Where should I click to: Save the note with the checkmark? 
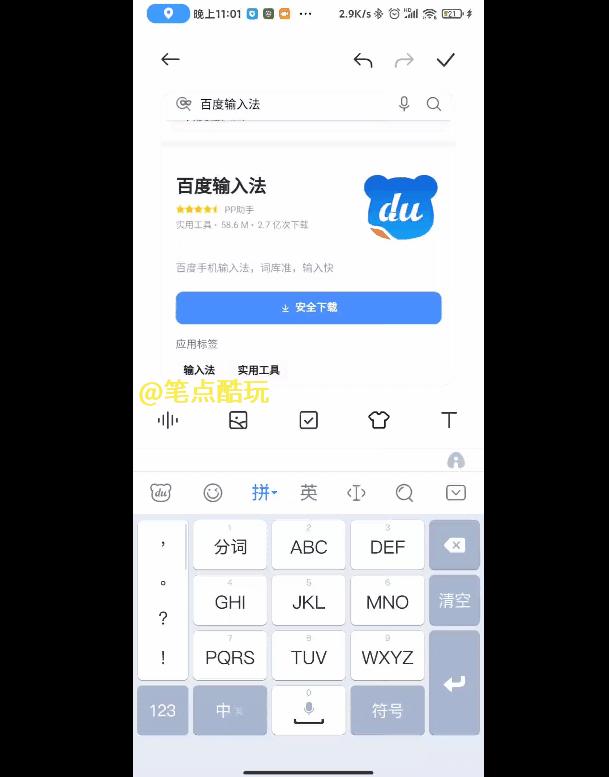446,60
